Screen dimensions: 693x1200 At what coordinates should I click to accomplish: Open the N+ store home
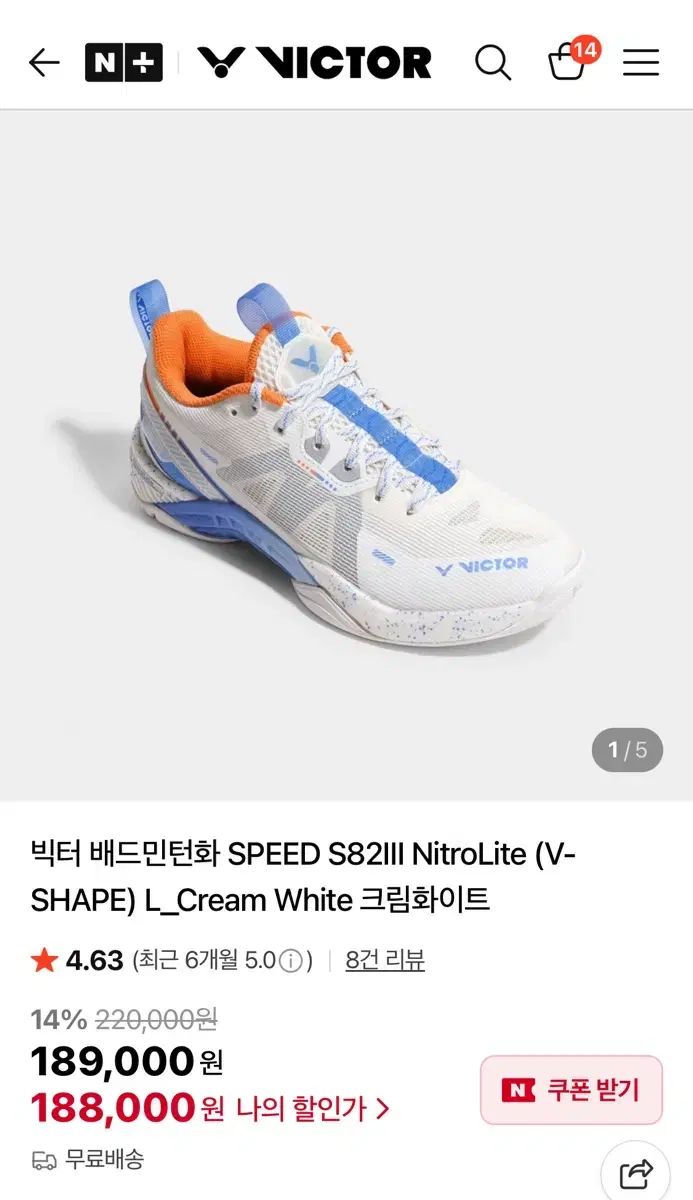(x=123, y=63)
